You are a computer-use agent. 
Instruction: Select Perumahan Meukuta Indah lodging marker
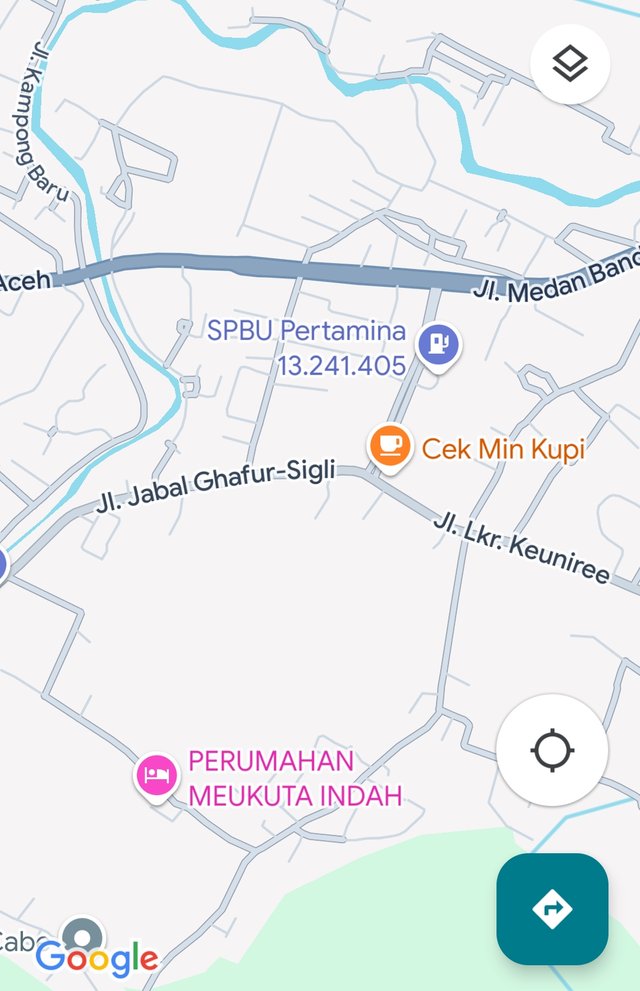pos(155,775)
